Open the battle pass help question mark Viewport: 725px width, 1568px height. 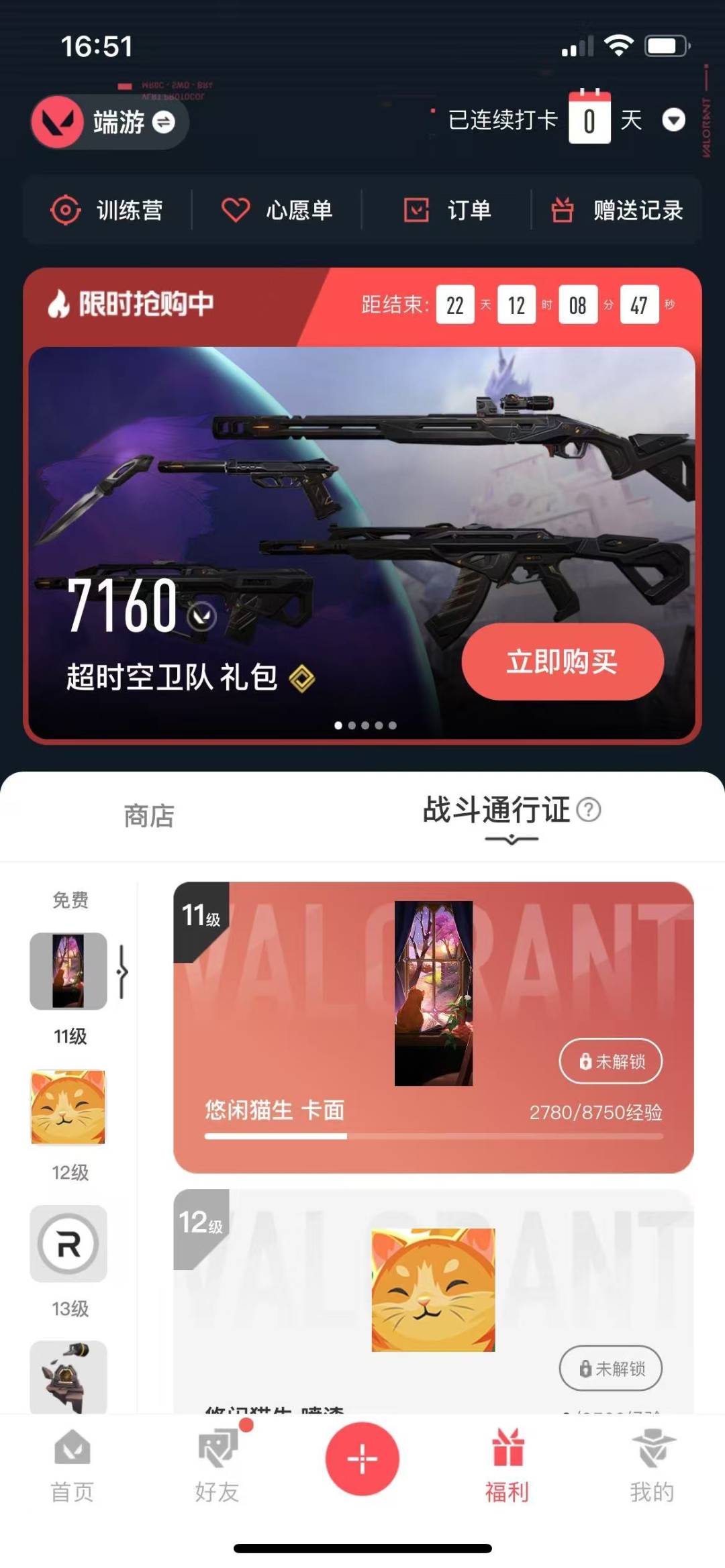click(x=589, y=810)
